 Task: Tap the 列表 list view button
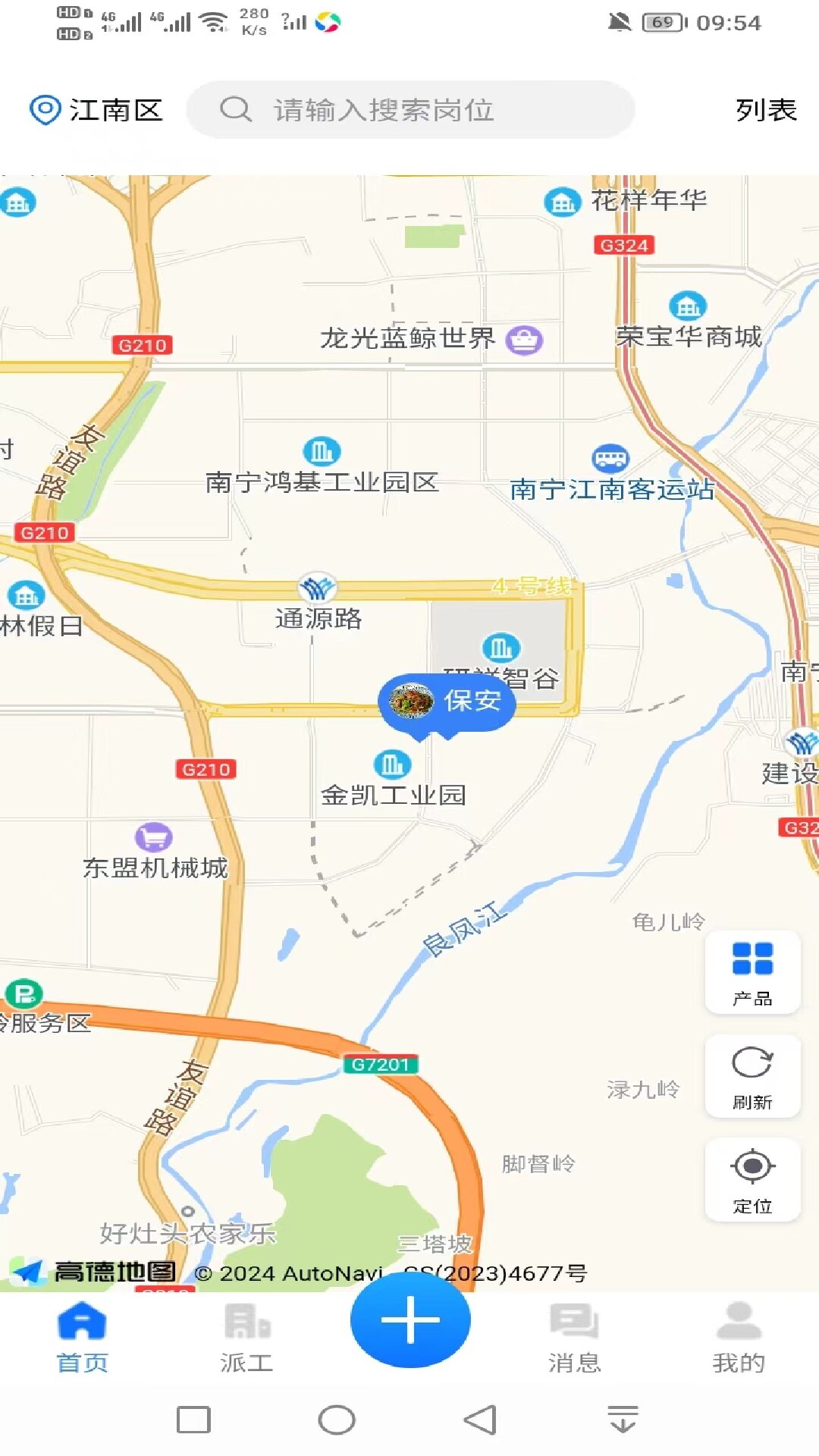tap(764, 110)
